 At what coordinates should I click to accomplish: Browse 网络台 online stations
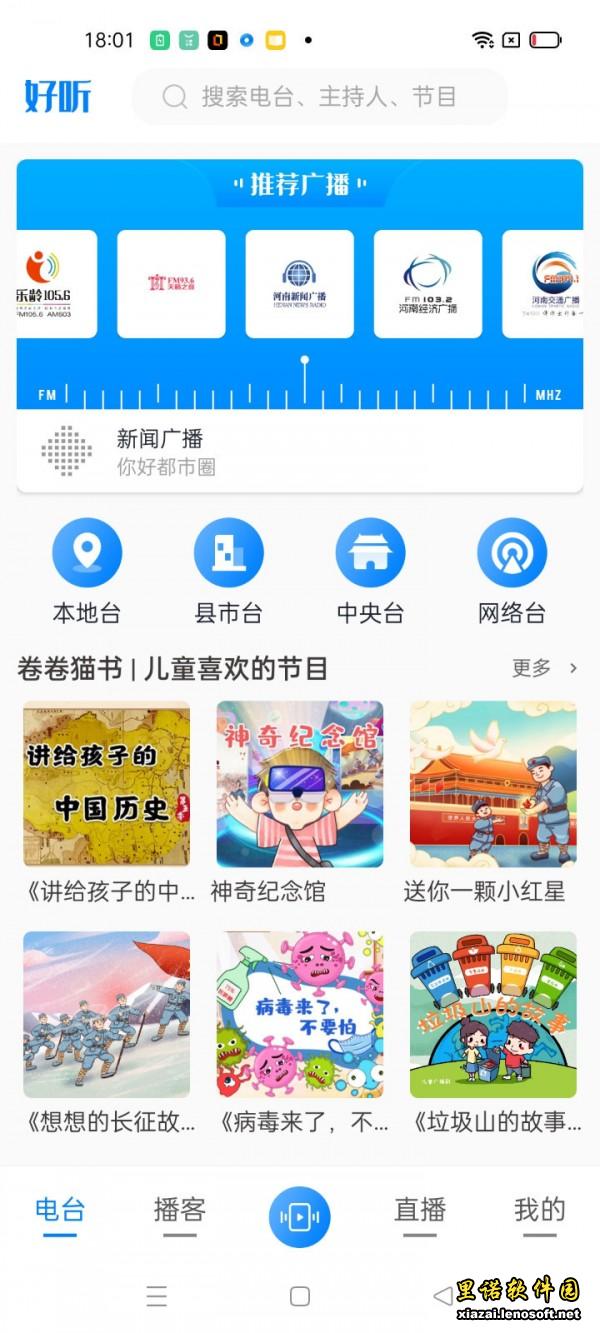(512, 573)
